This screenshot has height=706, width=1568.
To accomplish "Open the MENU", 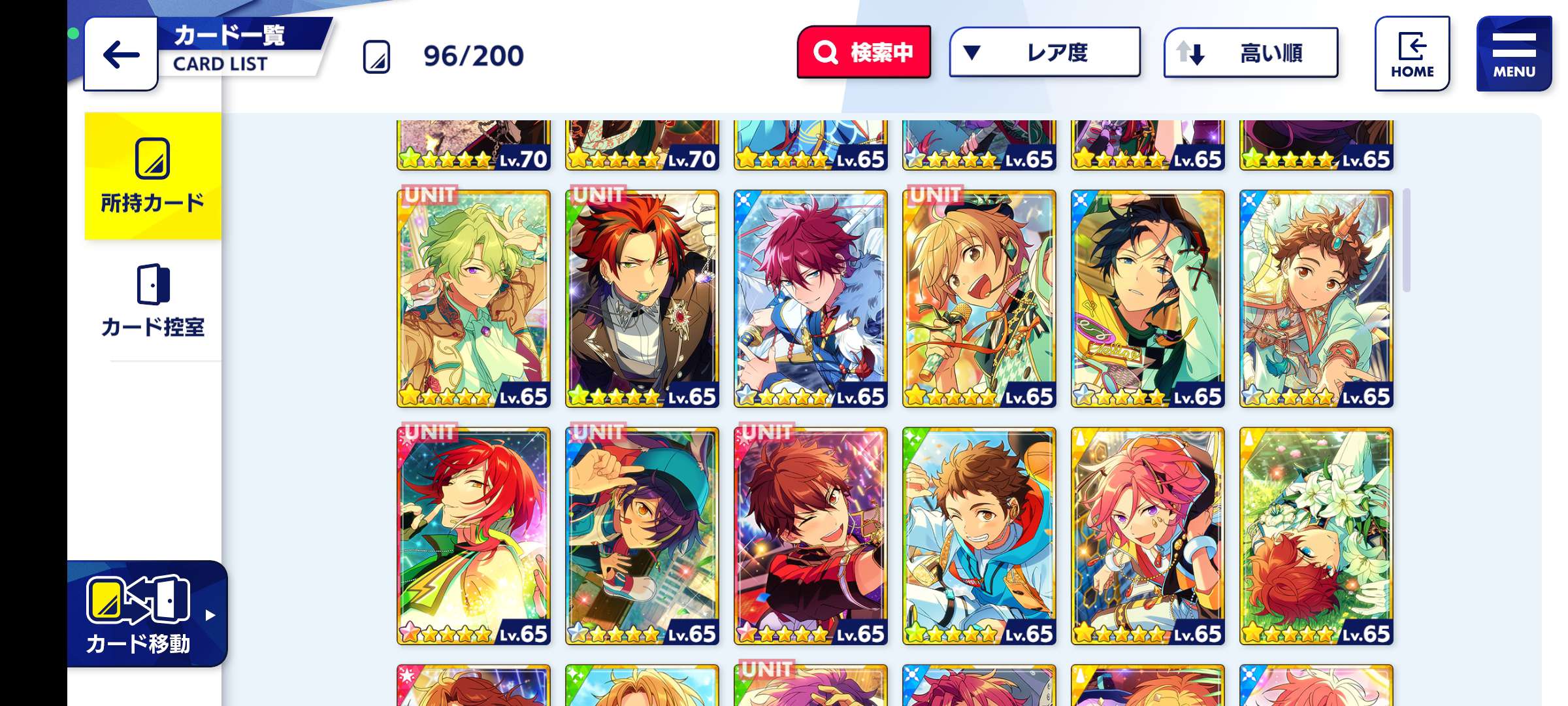I will point(1513,54).
